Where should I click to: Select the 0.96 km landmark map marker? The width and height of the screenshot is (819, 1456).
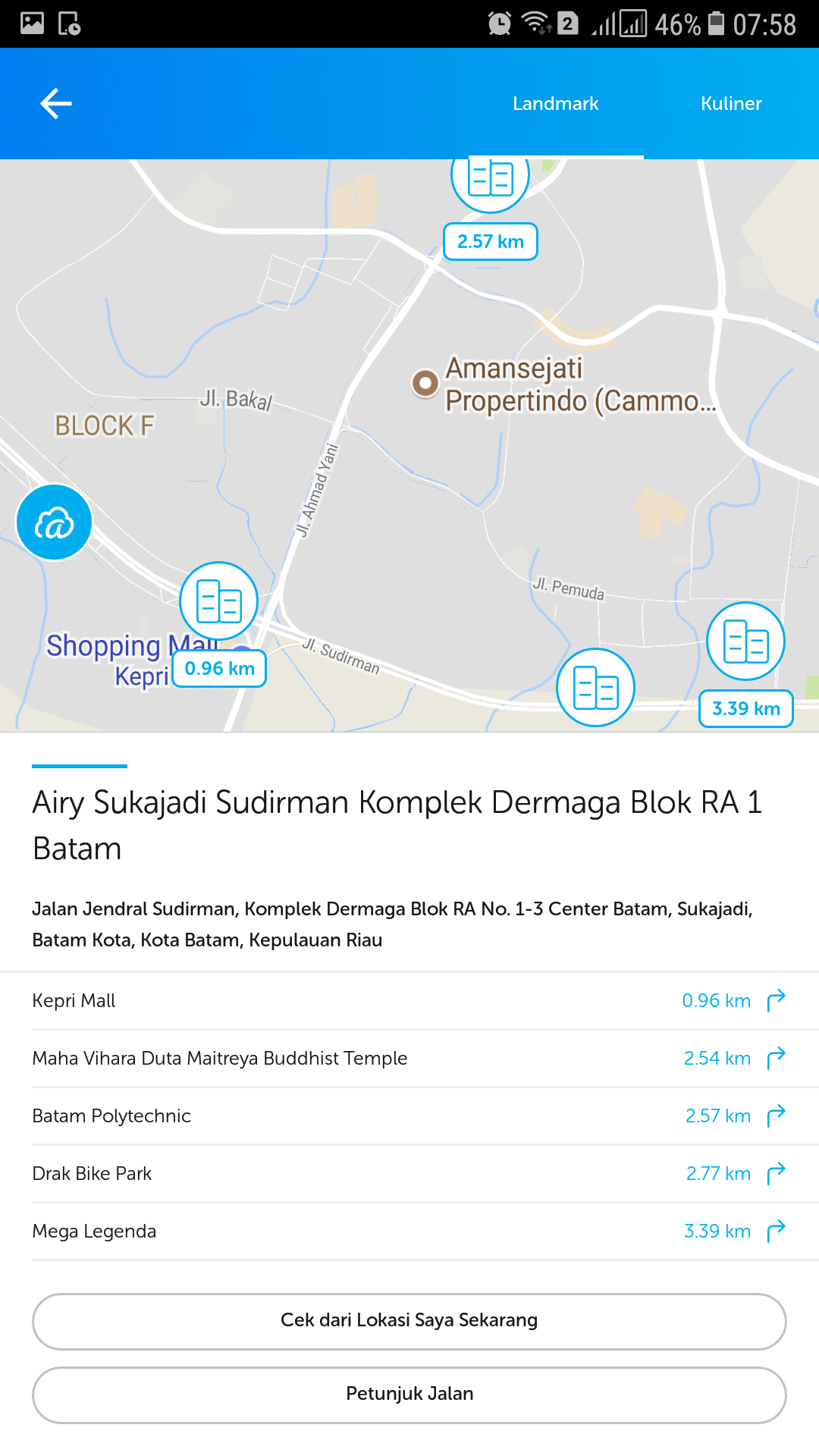coord(219,601)
